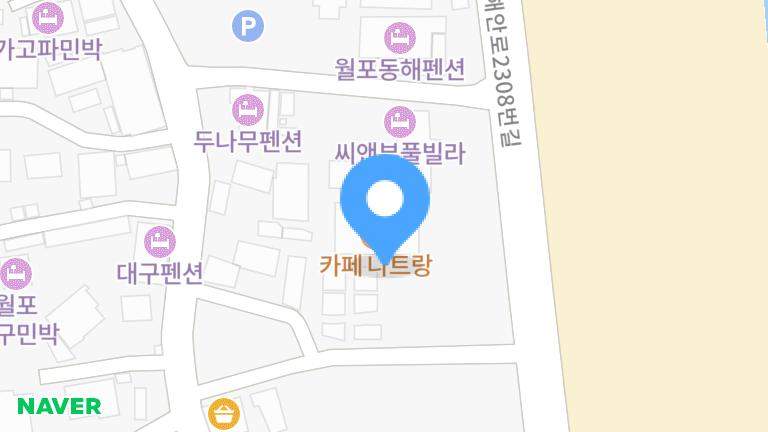Select the 두나무펜션 lodging marker
The width and height of the screenshot is (768, 432).
click(x=247, y=108)
